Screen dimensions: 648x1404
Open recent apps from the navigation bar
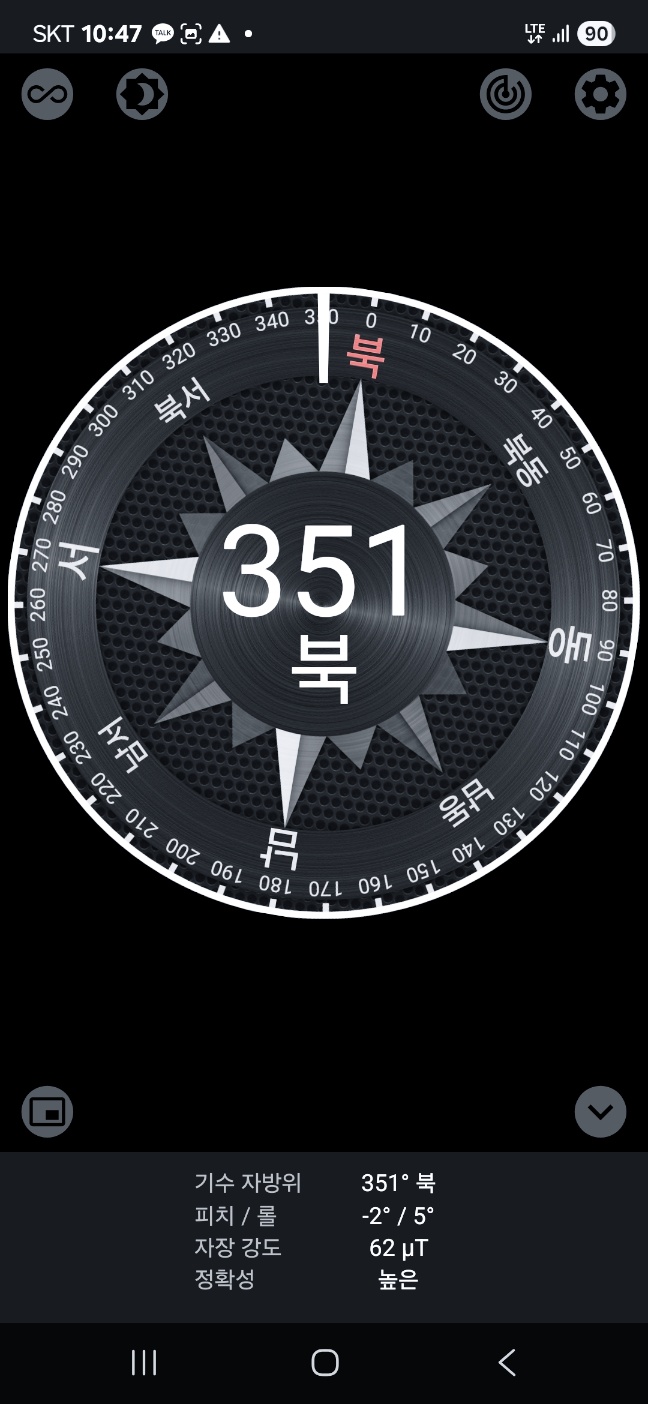click(x=144, y=1362)
